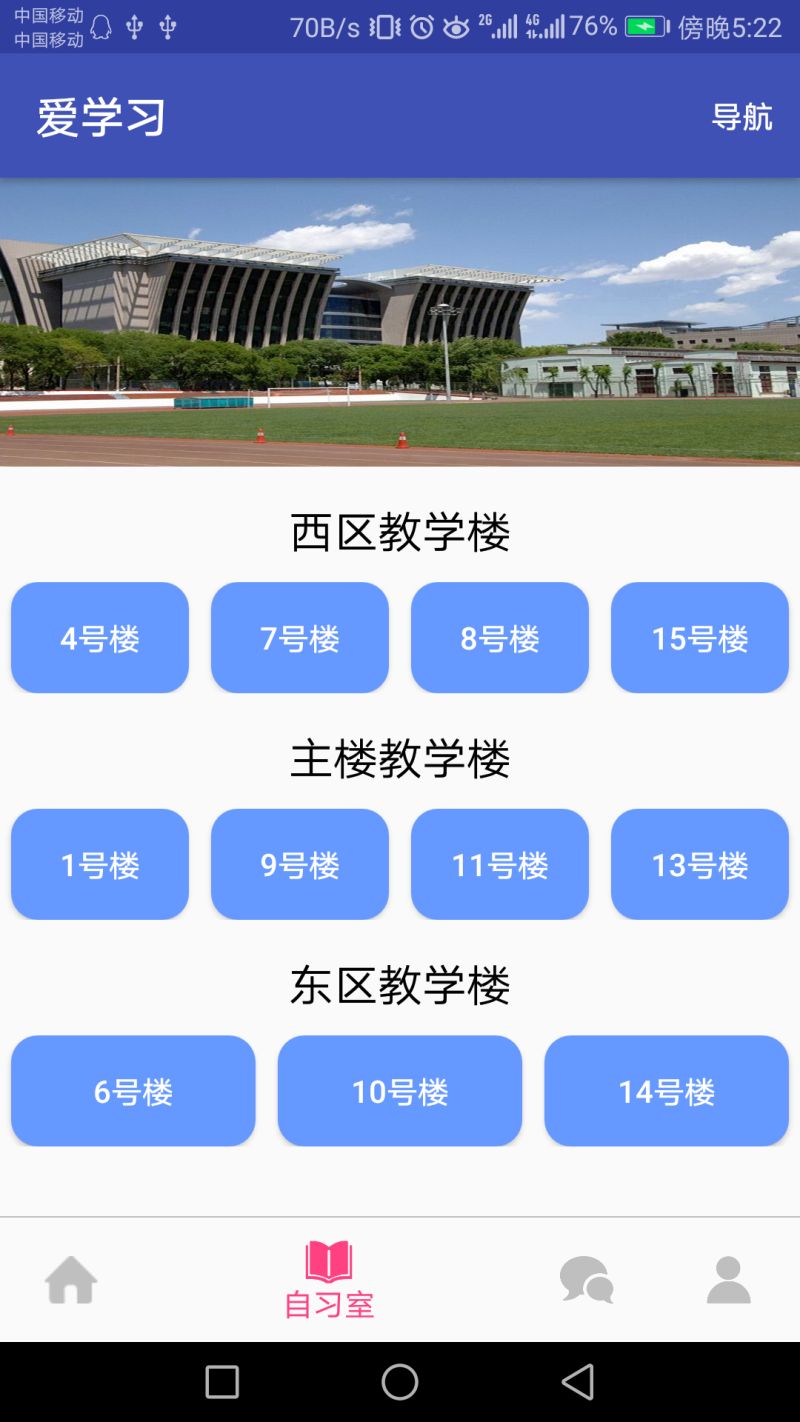Select 4号楼 under 西区教学楼
Viewport: 800px width, 1422px height.
tap(99, 637)
